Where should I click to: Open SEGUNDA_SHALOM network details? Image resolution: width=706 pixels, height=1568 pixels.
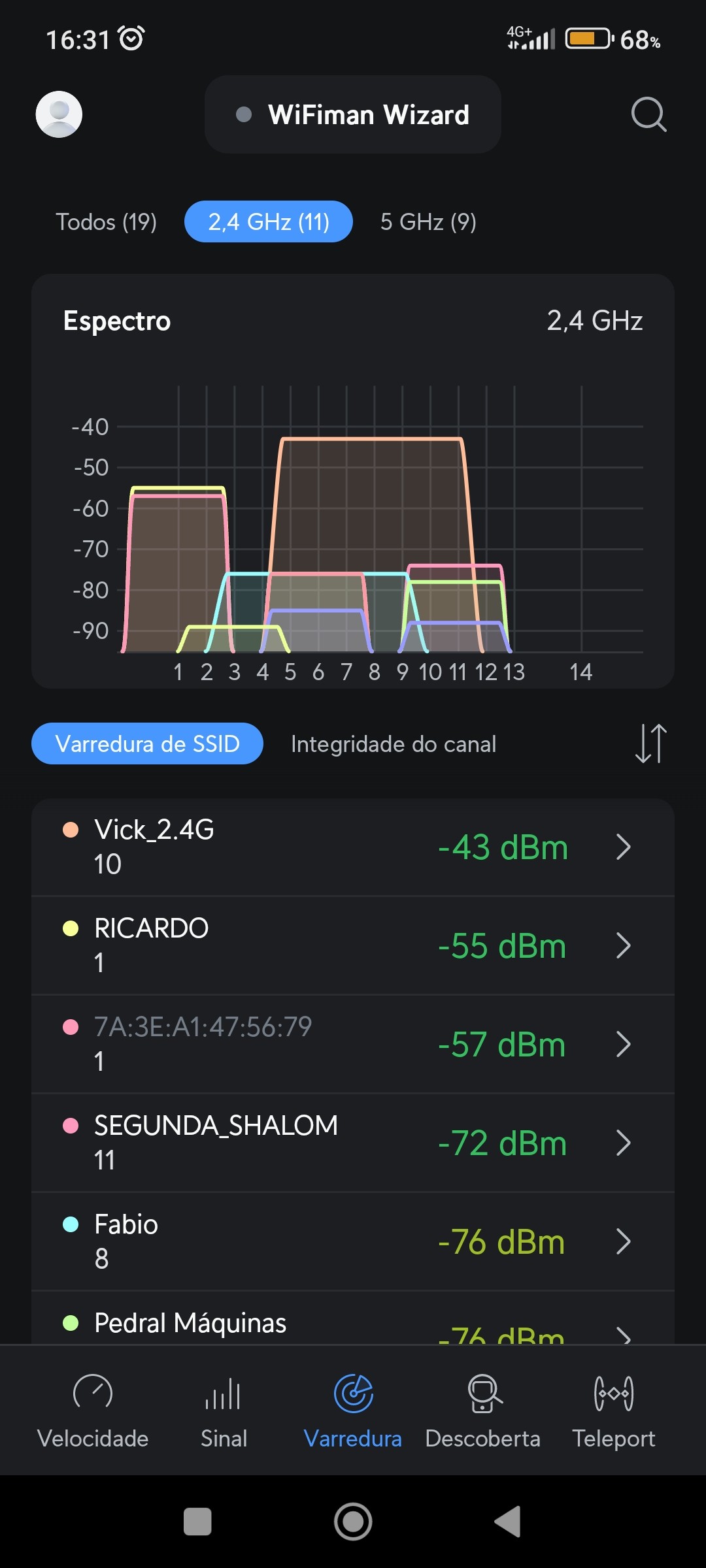pyautogui.click(x=353, y=1143)
